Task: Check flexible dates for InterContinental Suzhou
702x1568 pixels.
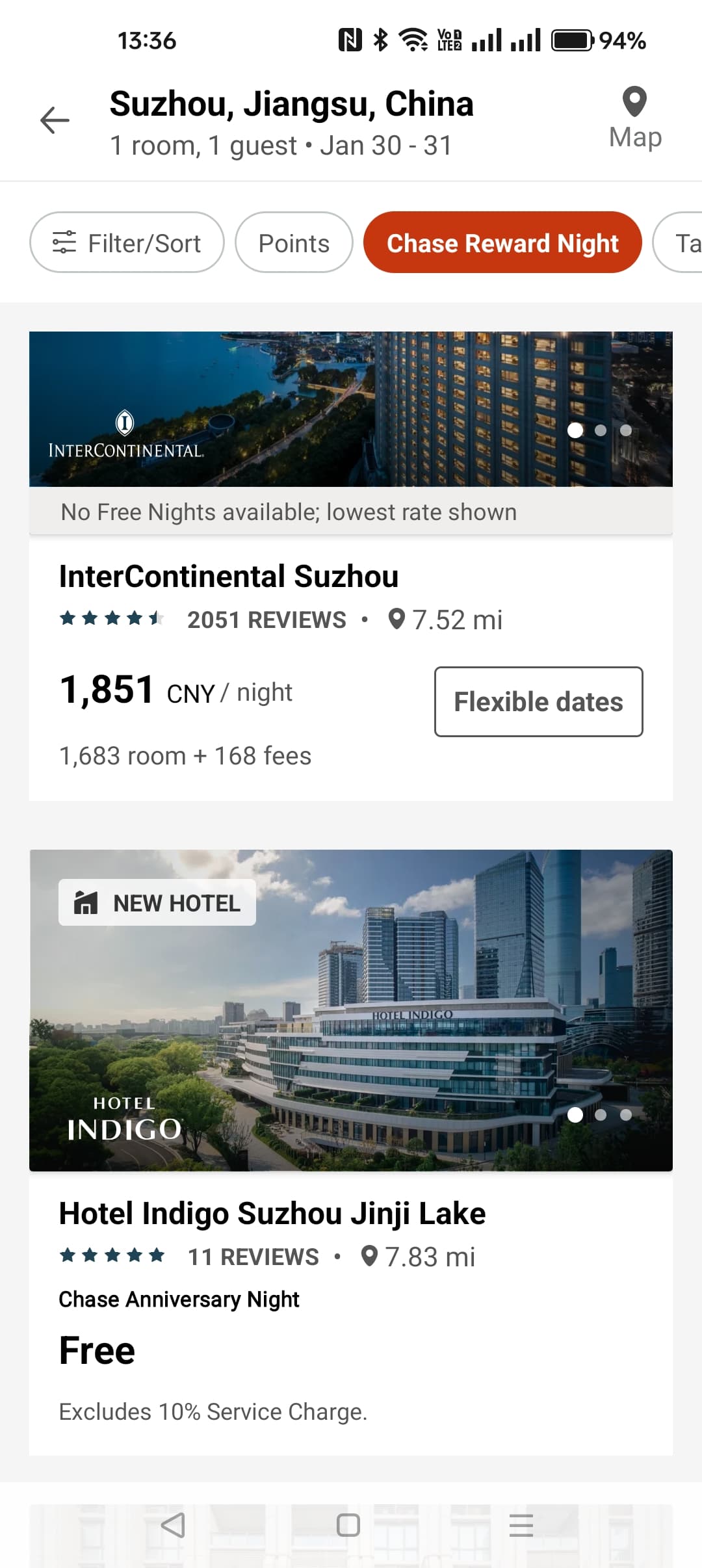Action: pos(538,702)
